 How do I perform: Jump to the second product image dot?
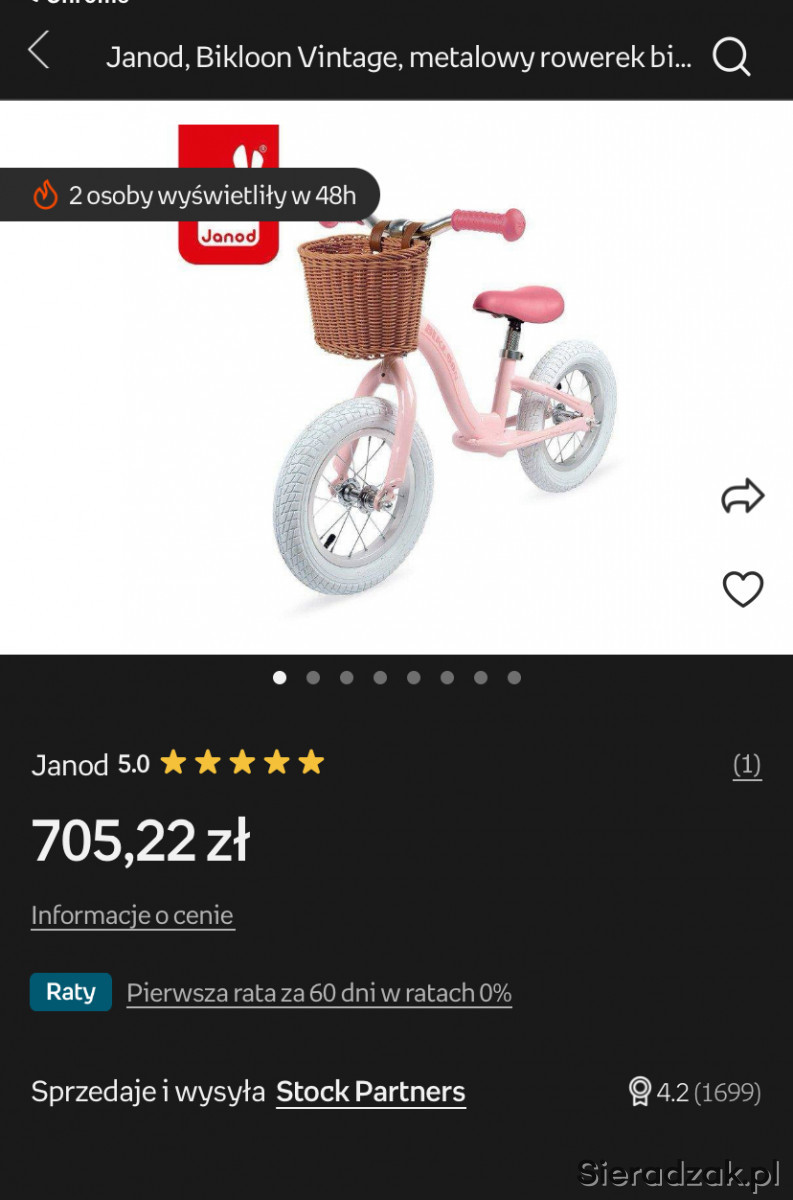pos(313,677)
